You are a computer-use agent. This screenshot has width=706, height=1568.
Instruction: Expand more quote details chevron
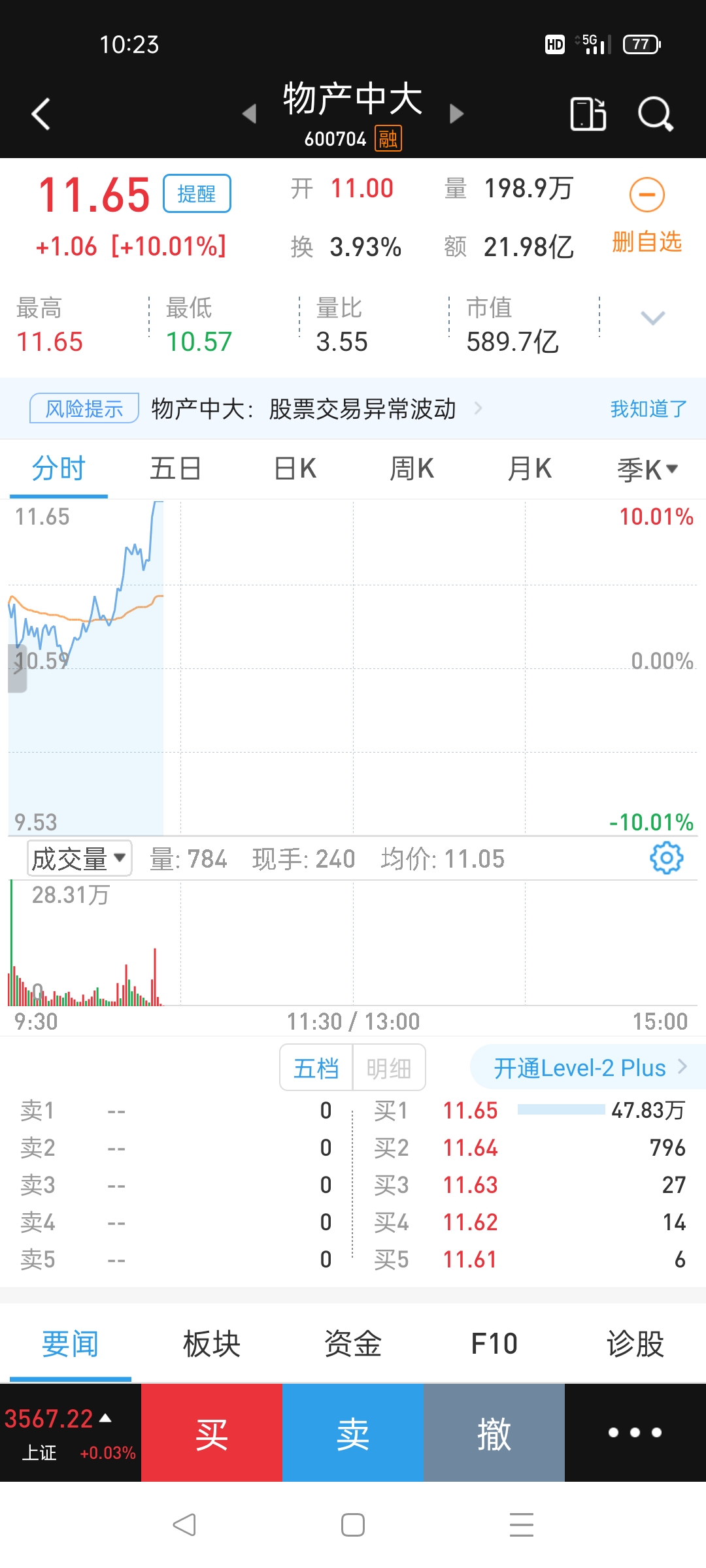point(652,318)
